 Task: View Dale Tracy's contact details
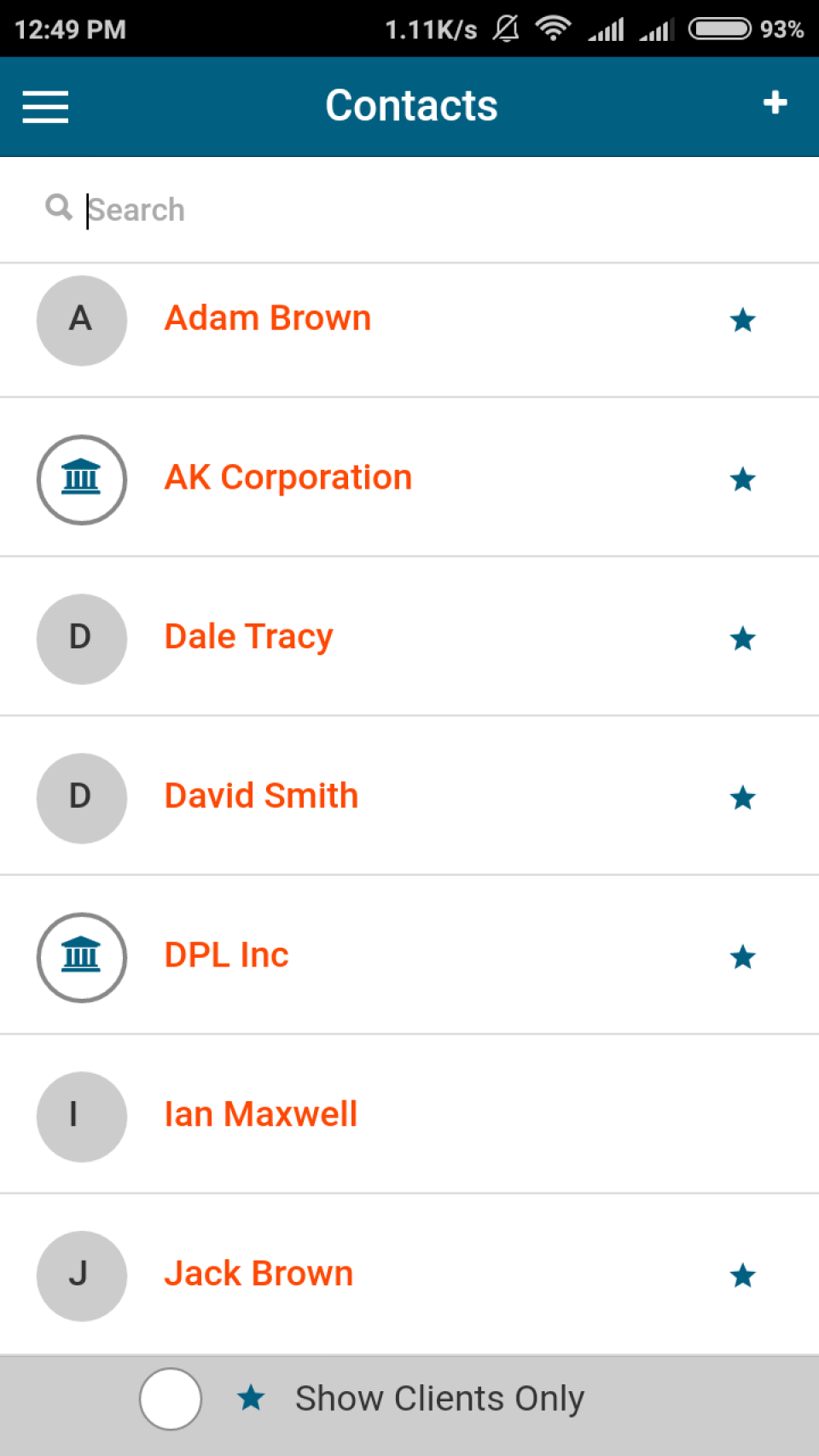(x=248, y=637)
